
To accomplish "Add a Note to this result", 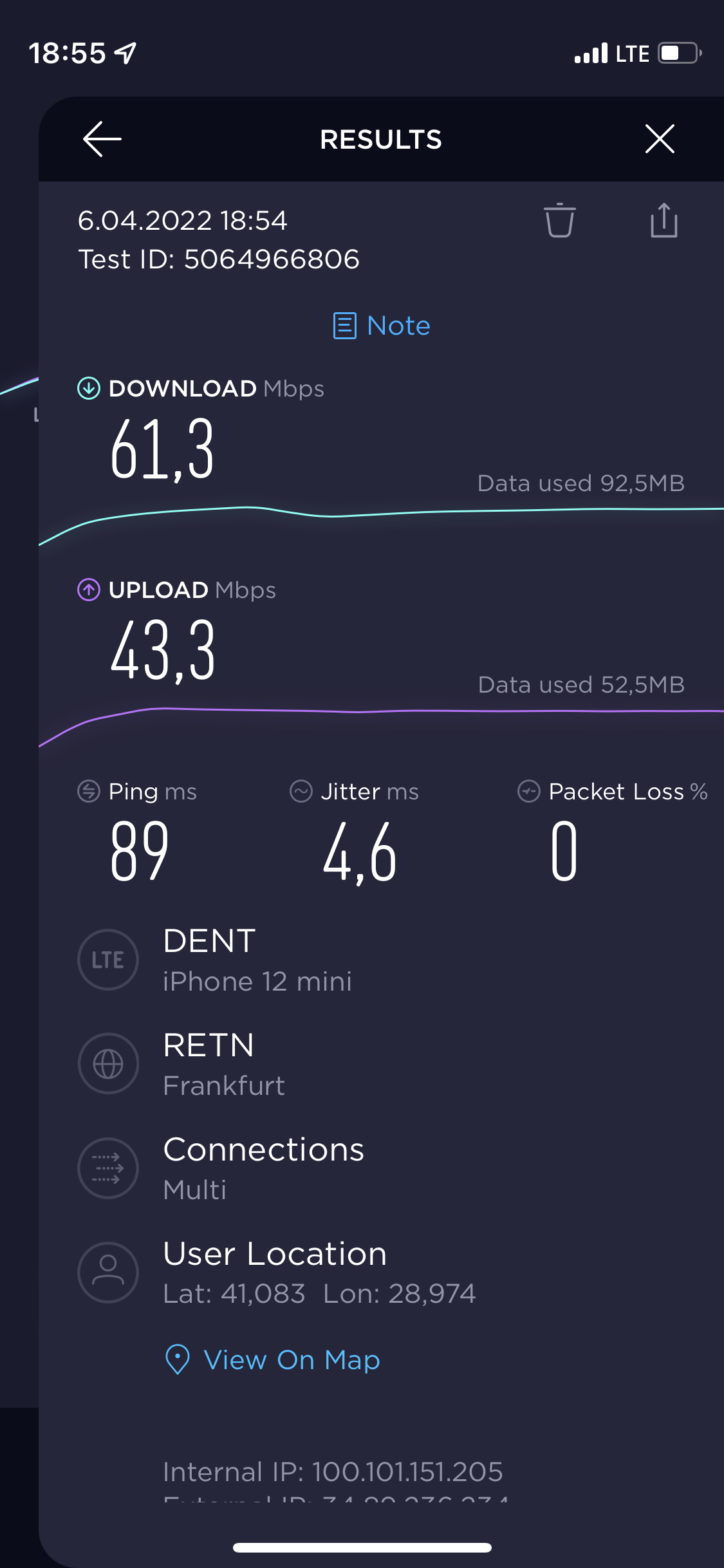I will 382,326.
